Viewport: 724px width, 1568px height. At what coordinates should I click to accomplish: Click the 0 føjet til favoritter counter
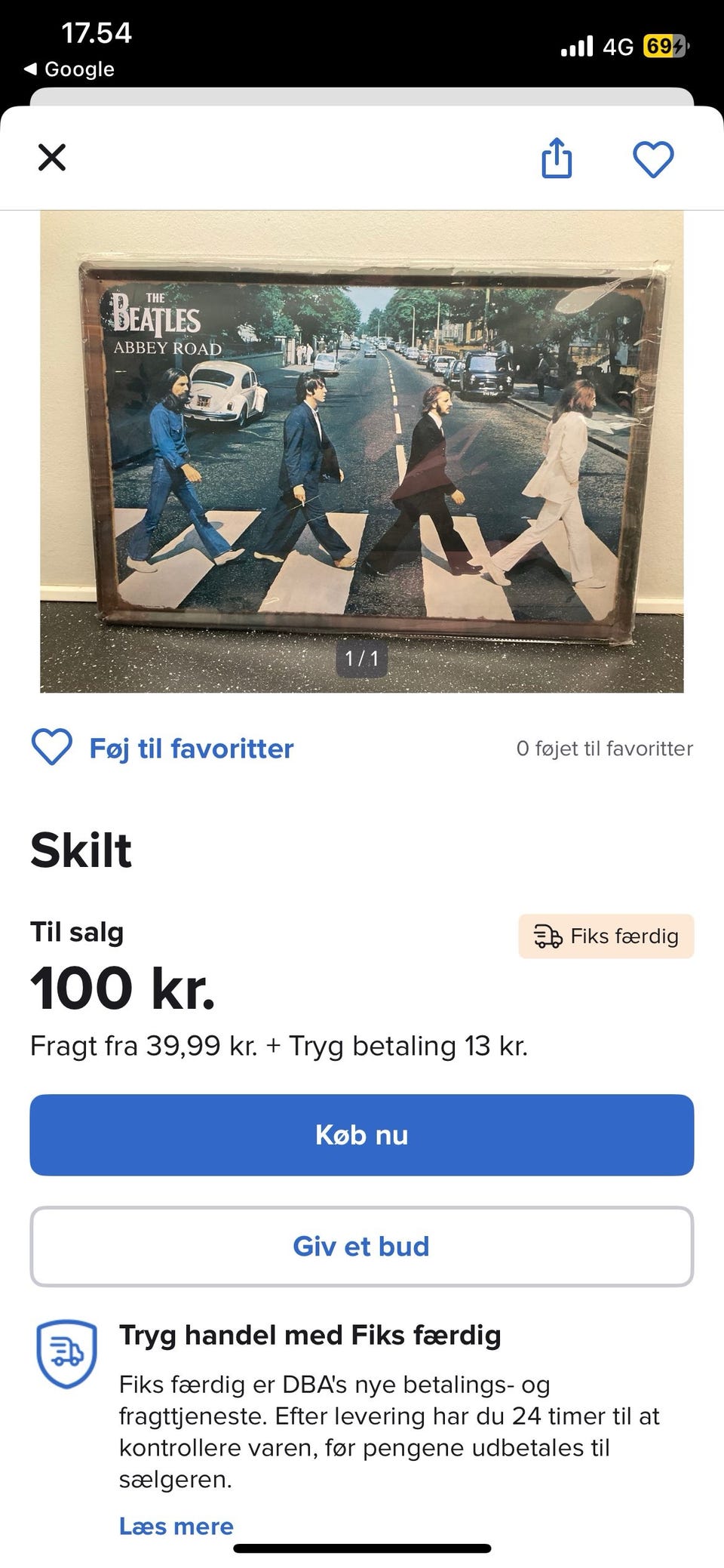604,749
